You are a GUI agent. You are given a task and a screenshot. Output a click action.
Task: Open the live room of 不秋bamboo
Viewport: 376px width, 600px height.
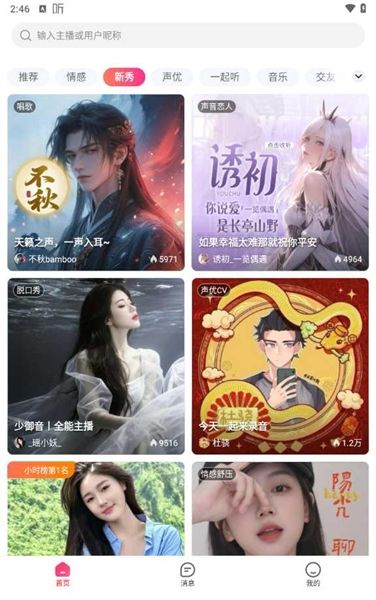tap(96, 183)
